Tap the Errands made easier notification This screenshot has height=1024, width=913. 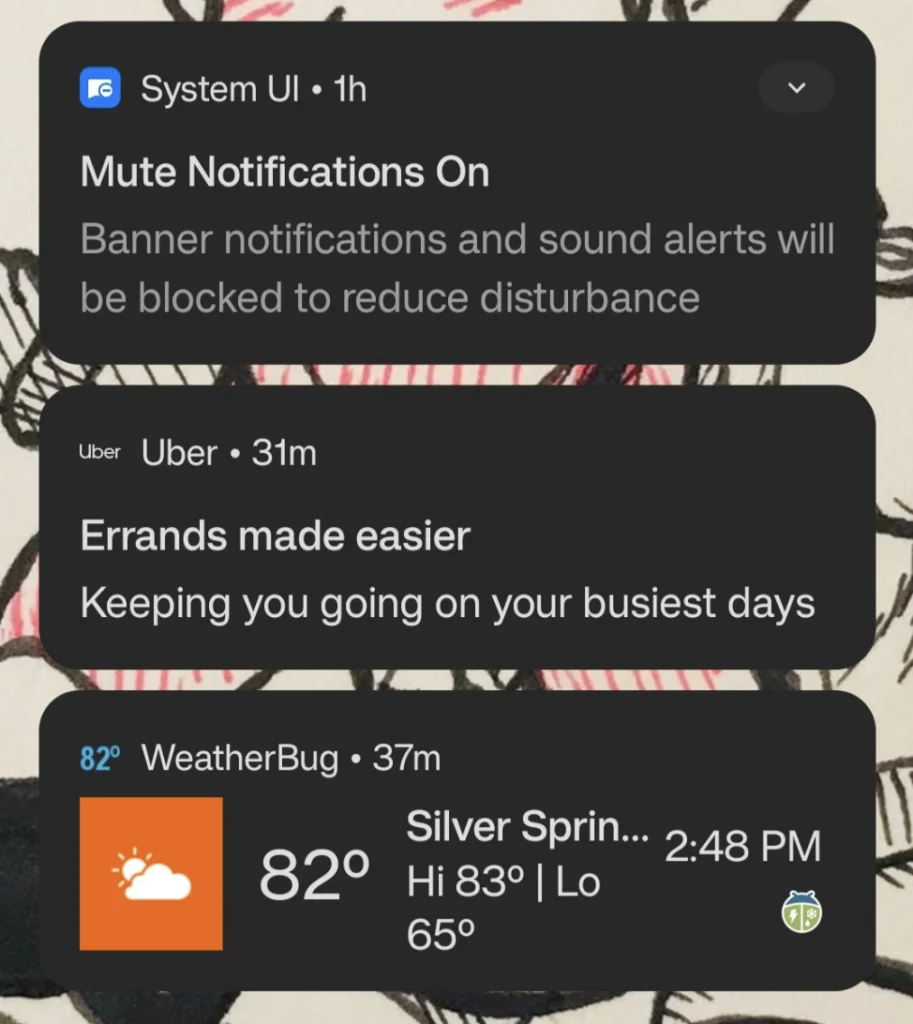tap(275, 536)
